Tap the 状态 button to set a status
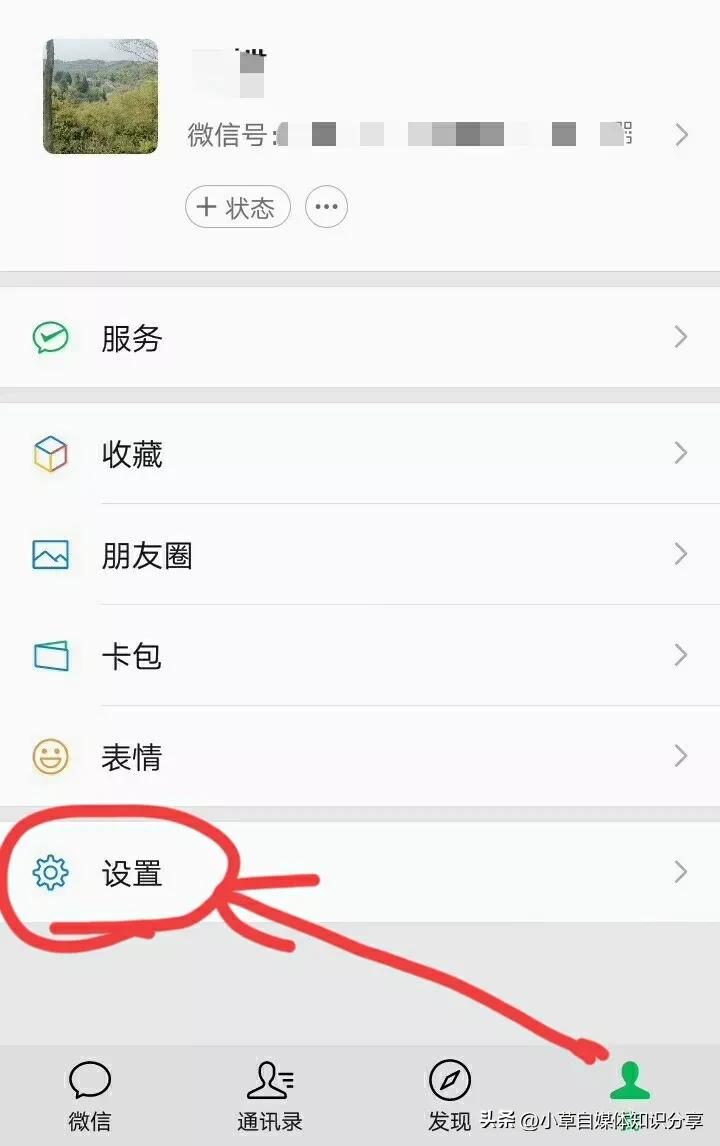Screen dimensions: 720x1146 point(237,206)
